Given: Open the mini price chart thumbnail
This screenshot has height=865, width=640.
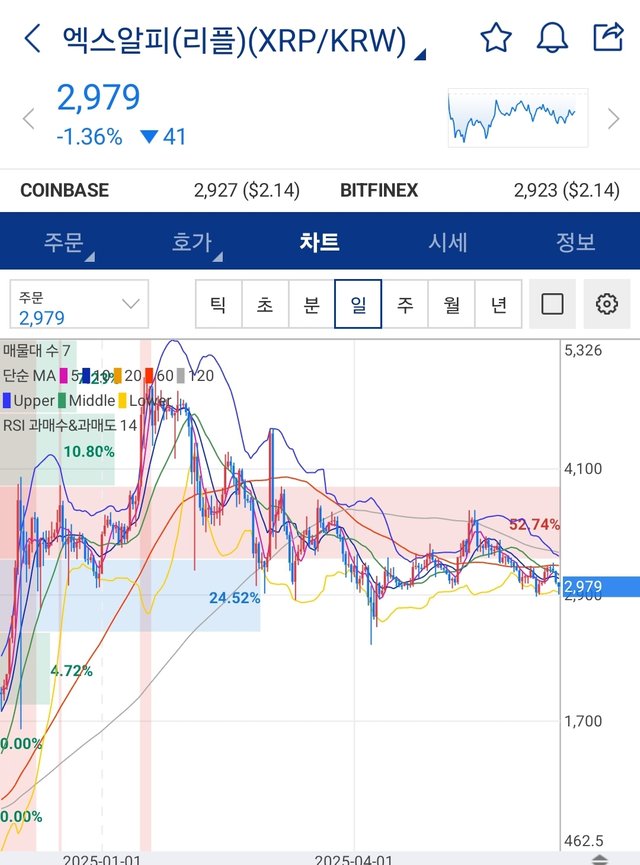Looking at the screenshot, I should [x=517, y=118].
